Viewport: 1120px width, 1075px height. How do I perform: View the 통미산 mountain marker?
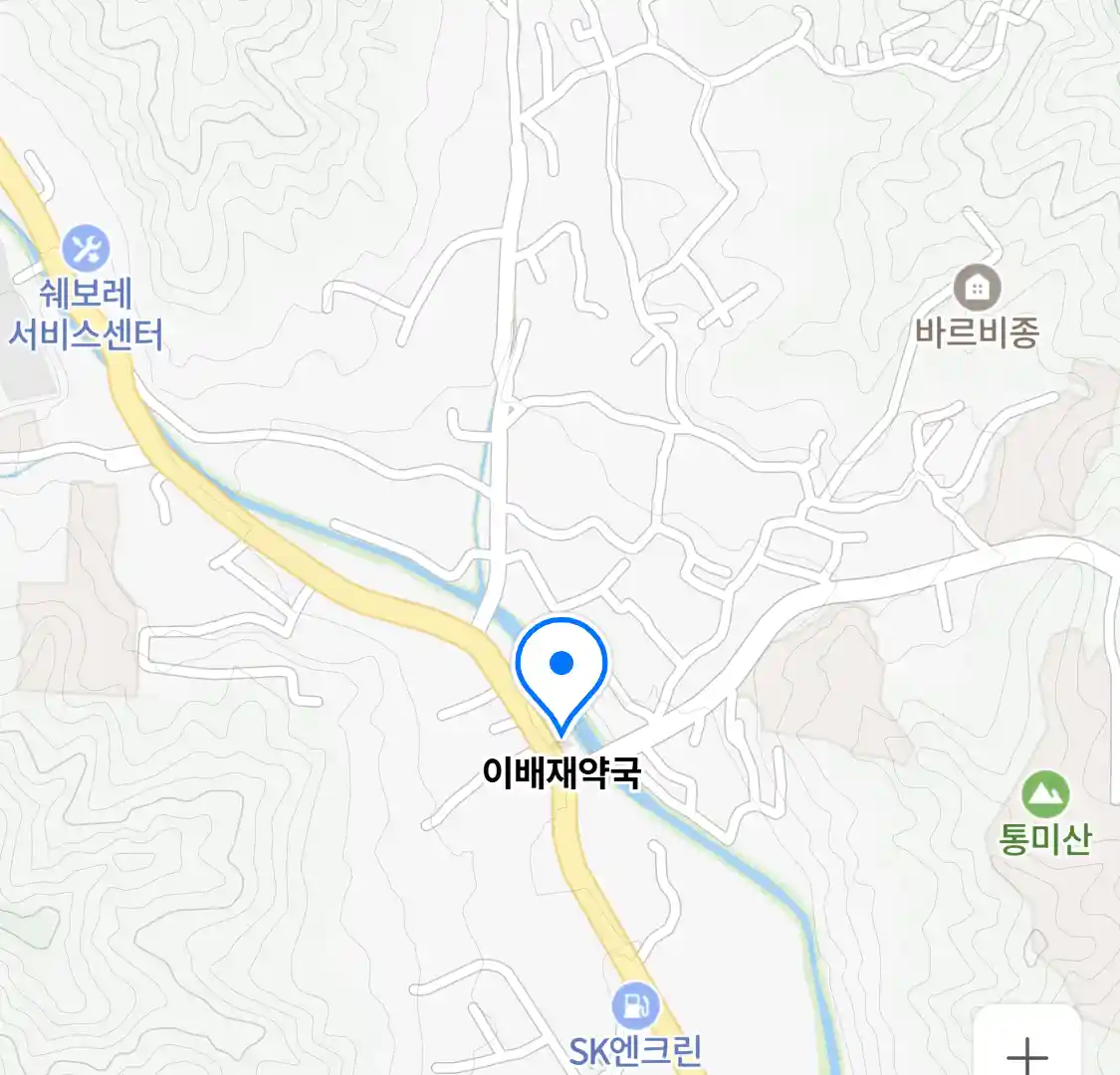(x=1045, y=795)
